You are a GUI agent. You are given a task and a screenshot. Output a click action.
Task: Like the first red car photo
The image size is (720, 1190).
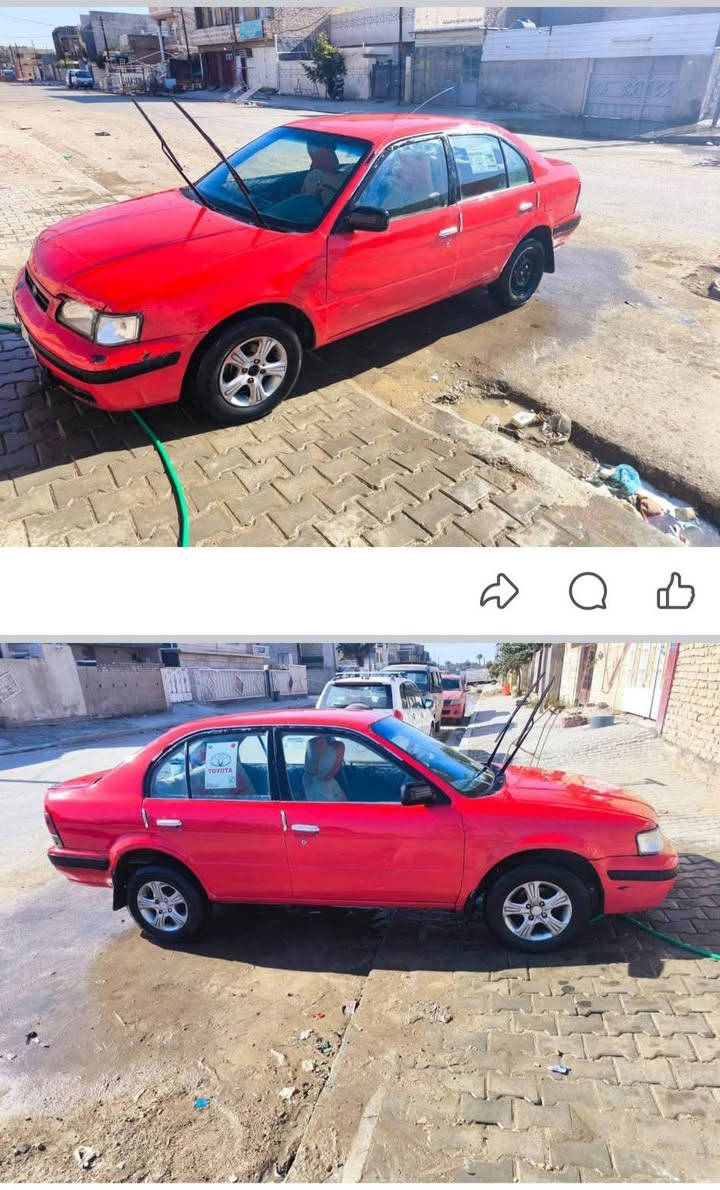pos(675,591)
